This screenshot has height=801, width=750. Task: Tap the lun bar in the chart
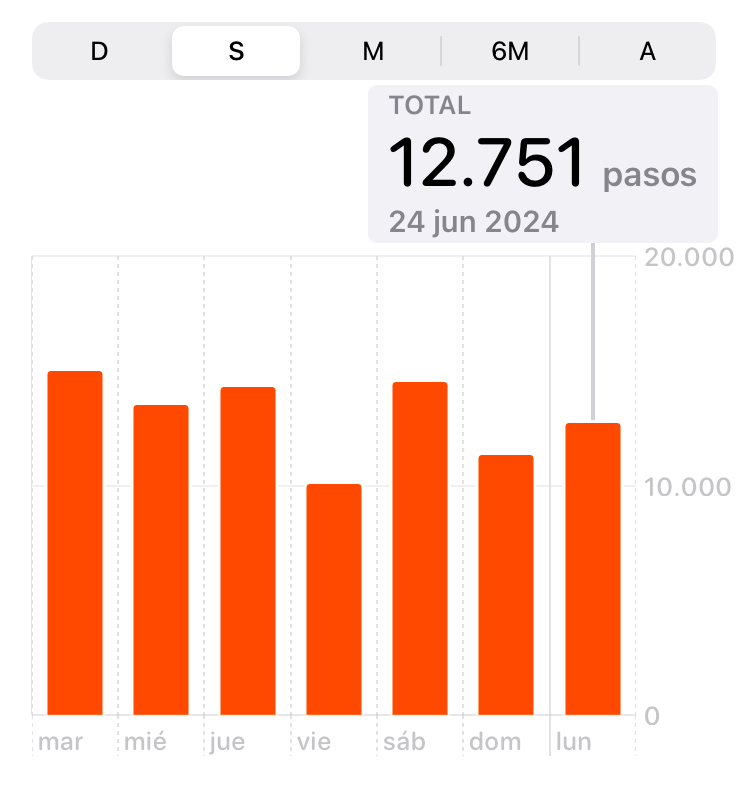point(593,569)
